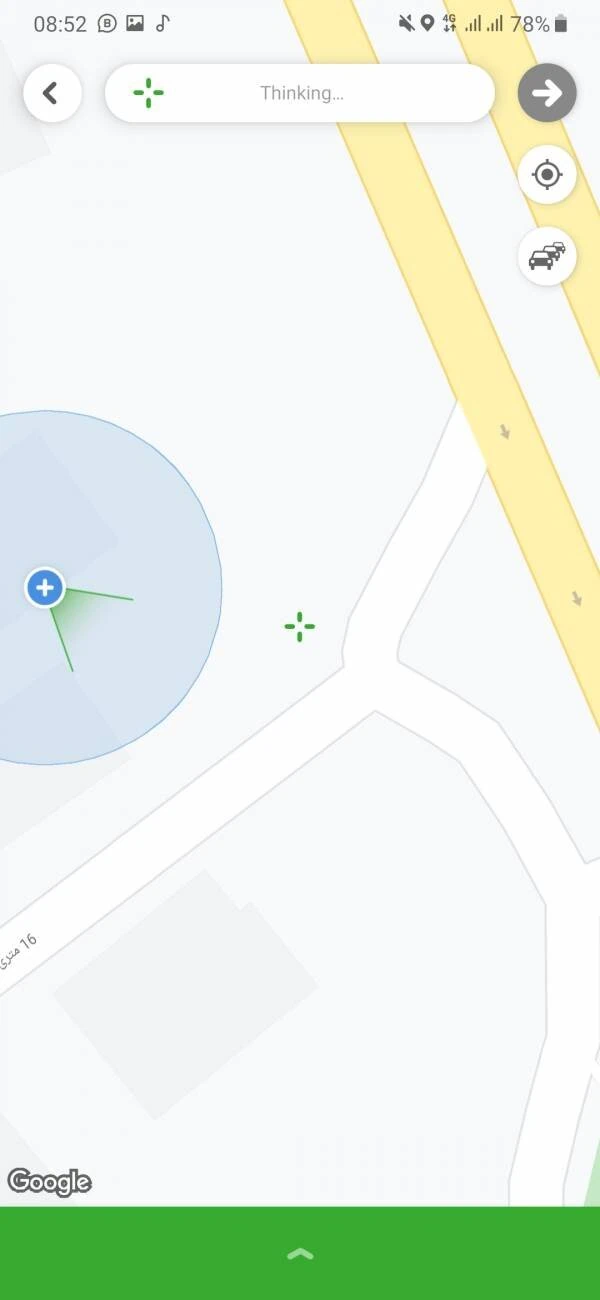600x1300 pixels.
Task: Toggle the traffic layer with cars icon
Action: pyautogui.click(x=547, y=256)
